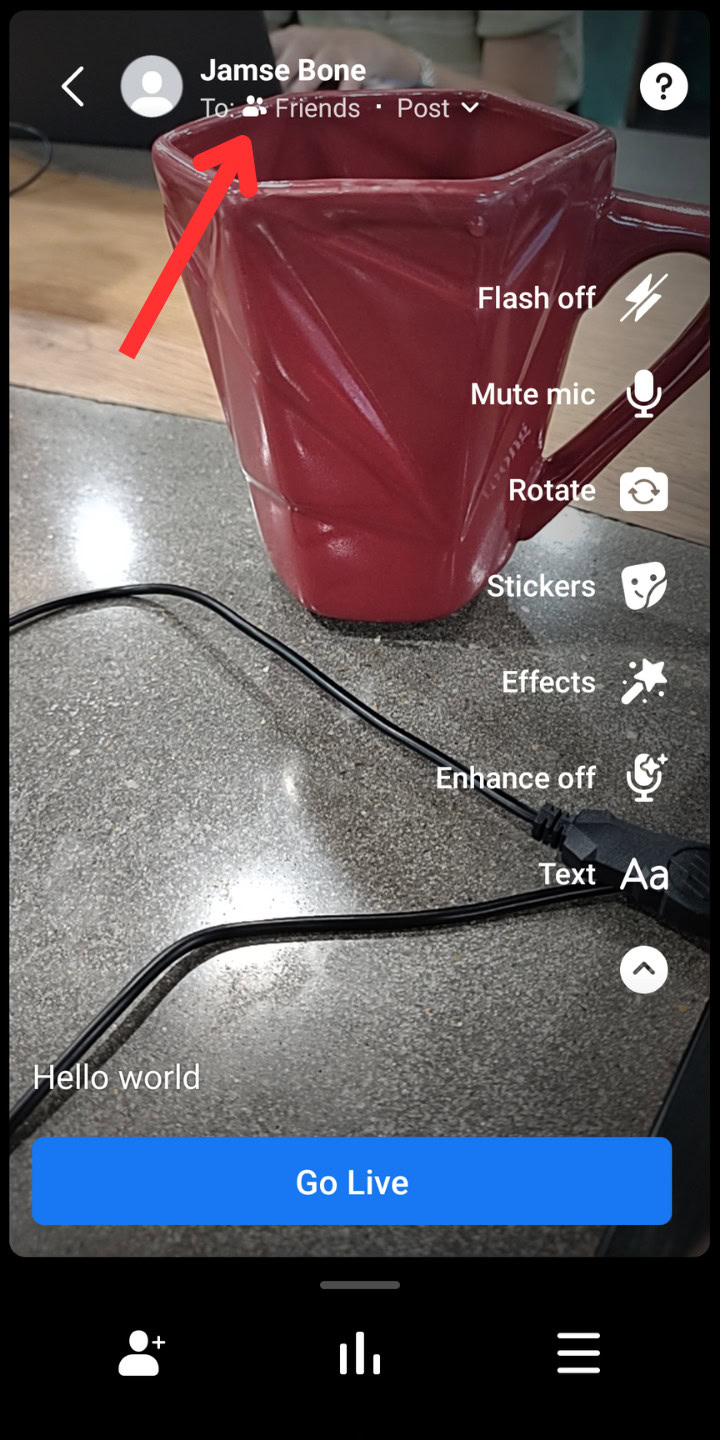
Task: Open the help question mark icon
Action: (x=663, y=88)
